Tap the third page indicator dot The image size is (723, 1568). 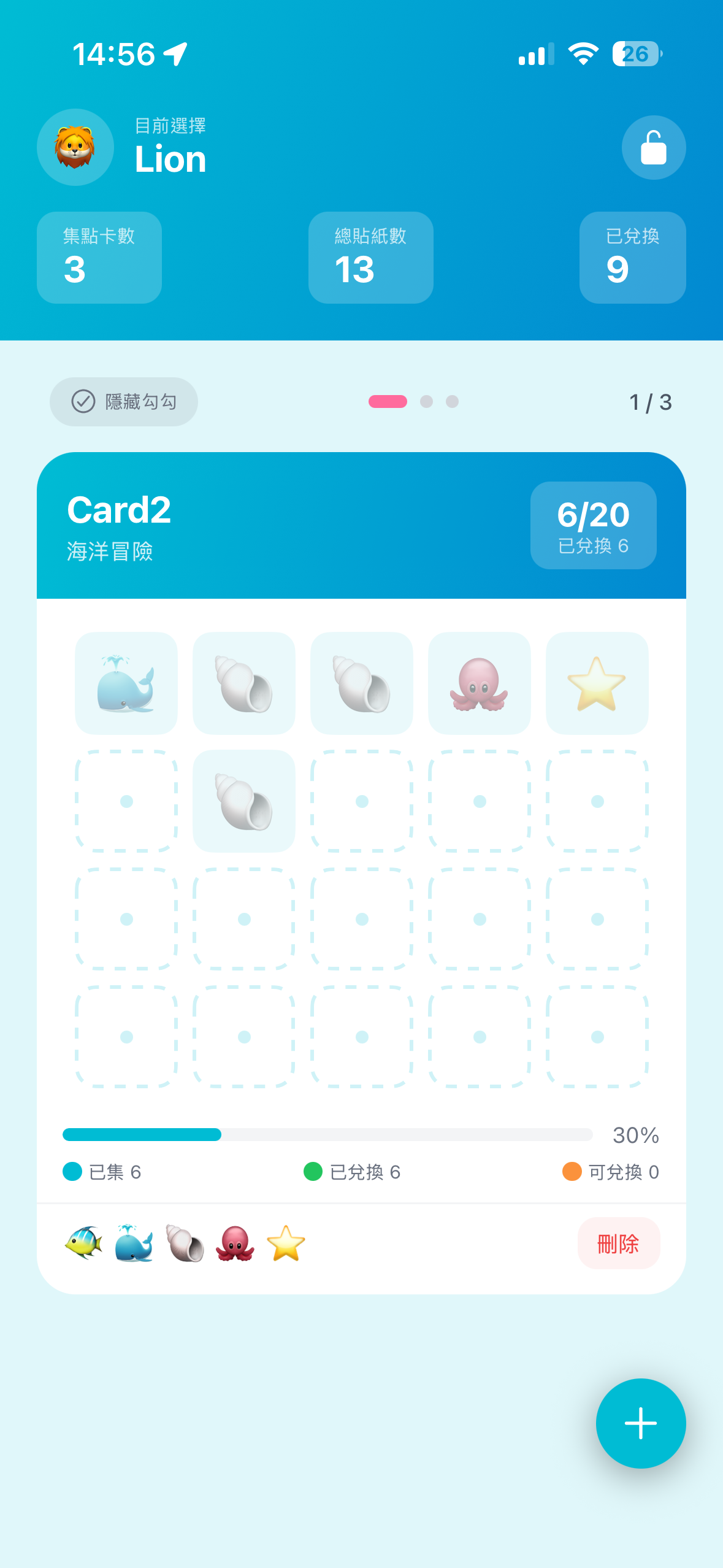click(453, 402)
